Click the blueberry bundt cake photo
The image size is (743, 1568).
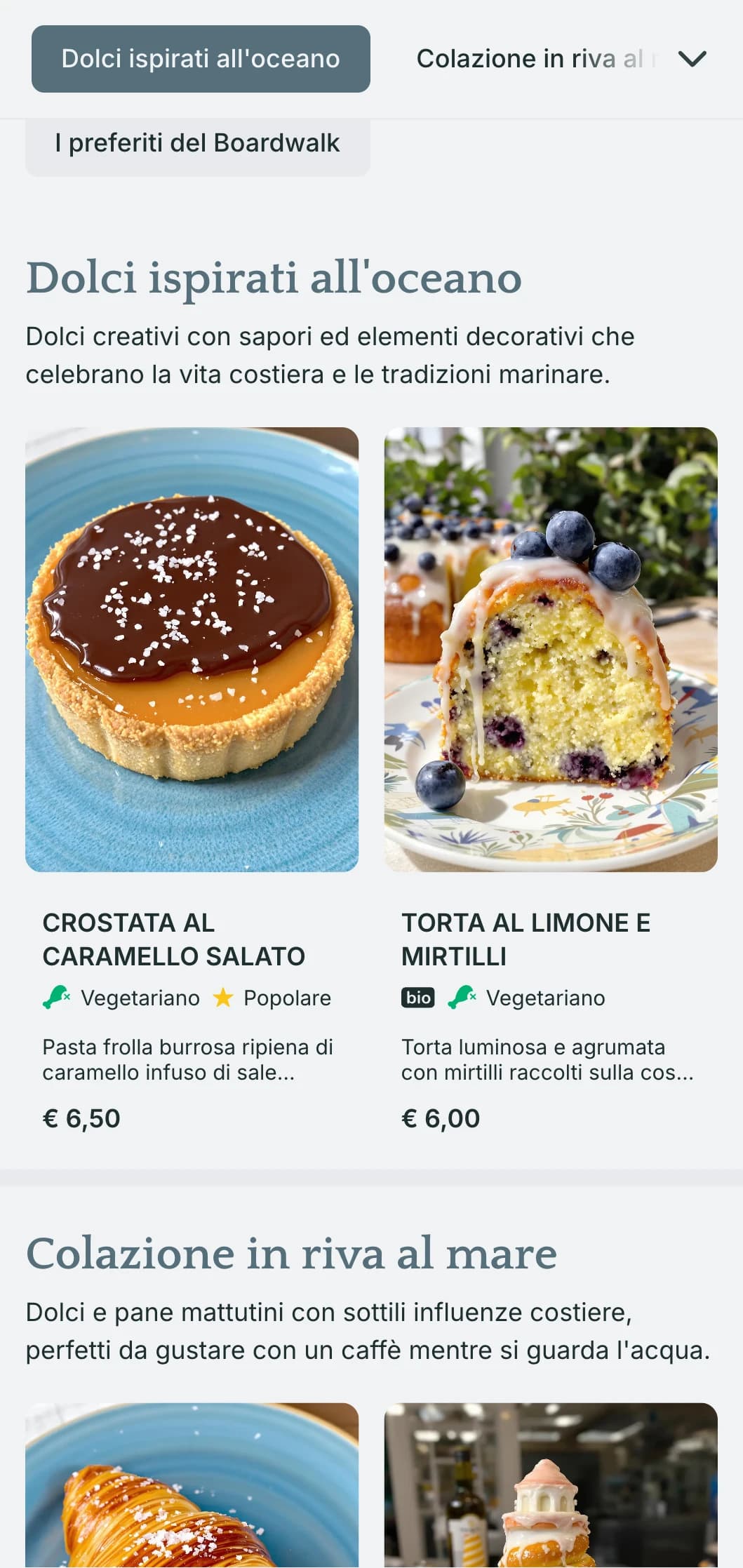[549, 651]
